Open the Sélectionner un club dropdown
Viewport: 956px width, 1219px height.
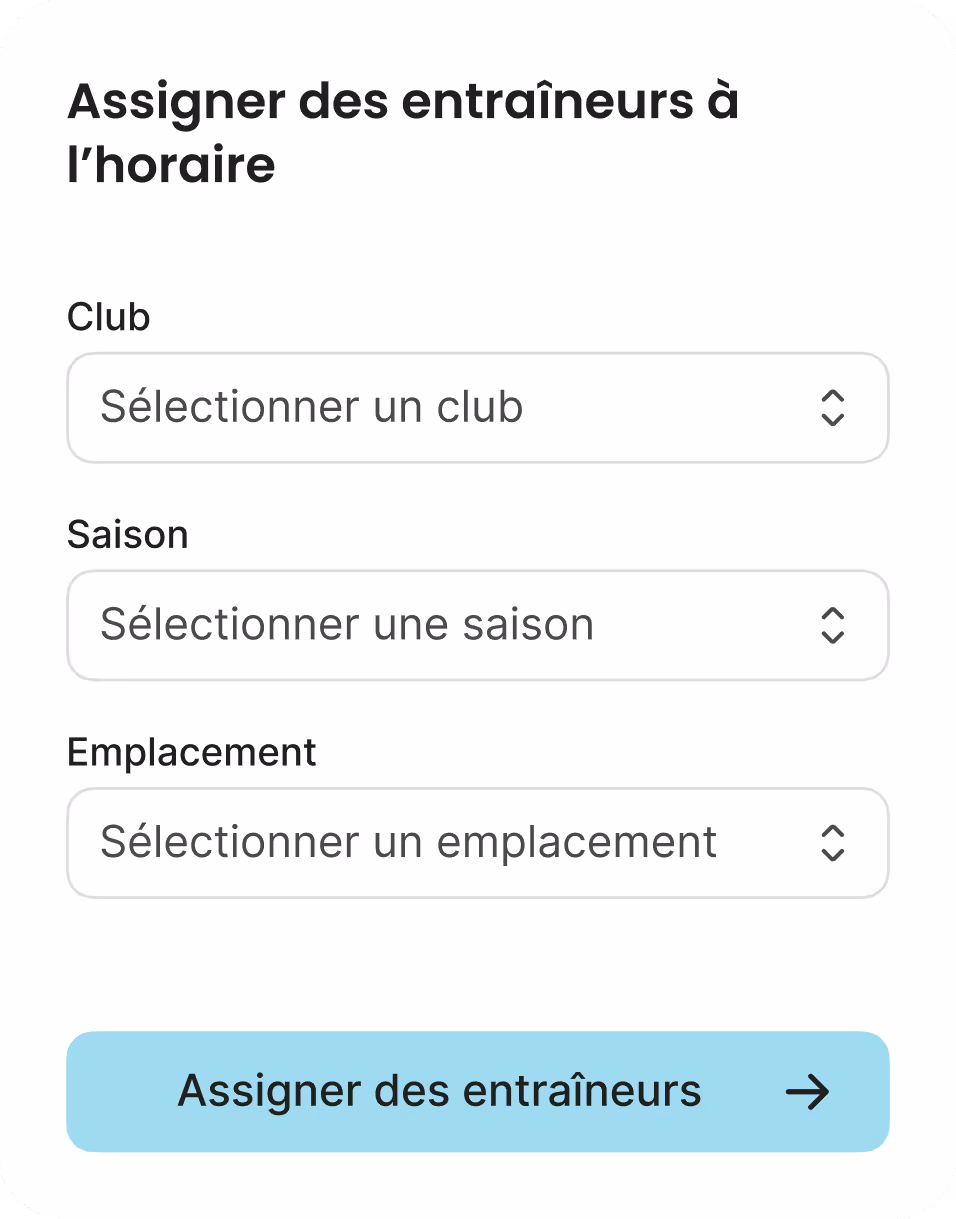[x=477, y=408]
